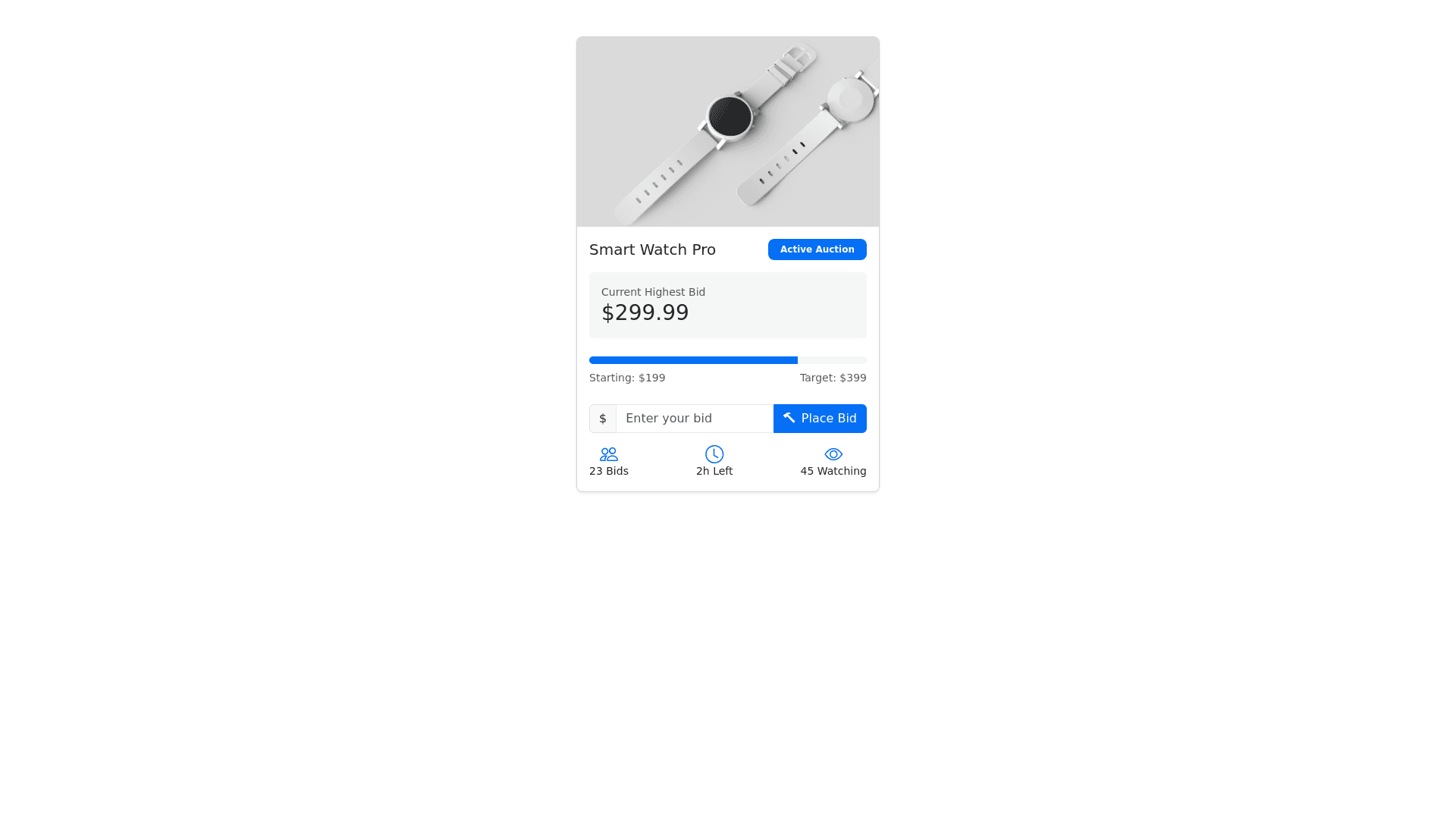Open the Smart Watch Pro product image
Viewport: 1456px width, 819px height.
tap(728, 132)
